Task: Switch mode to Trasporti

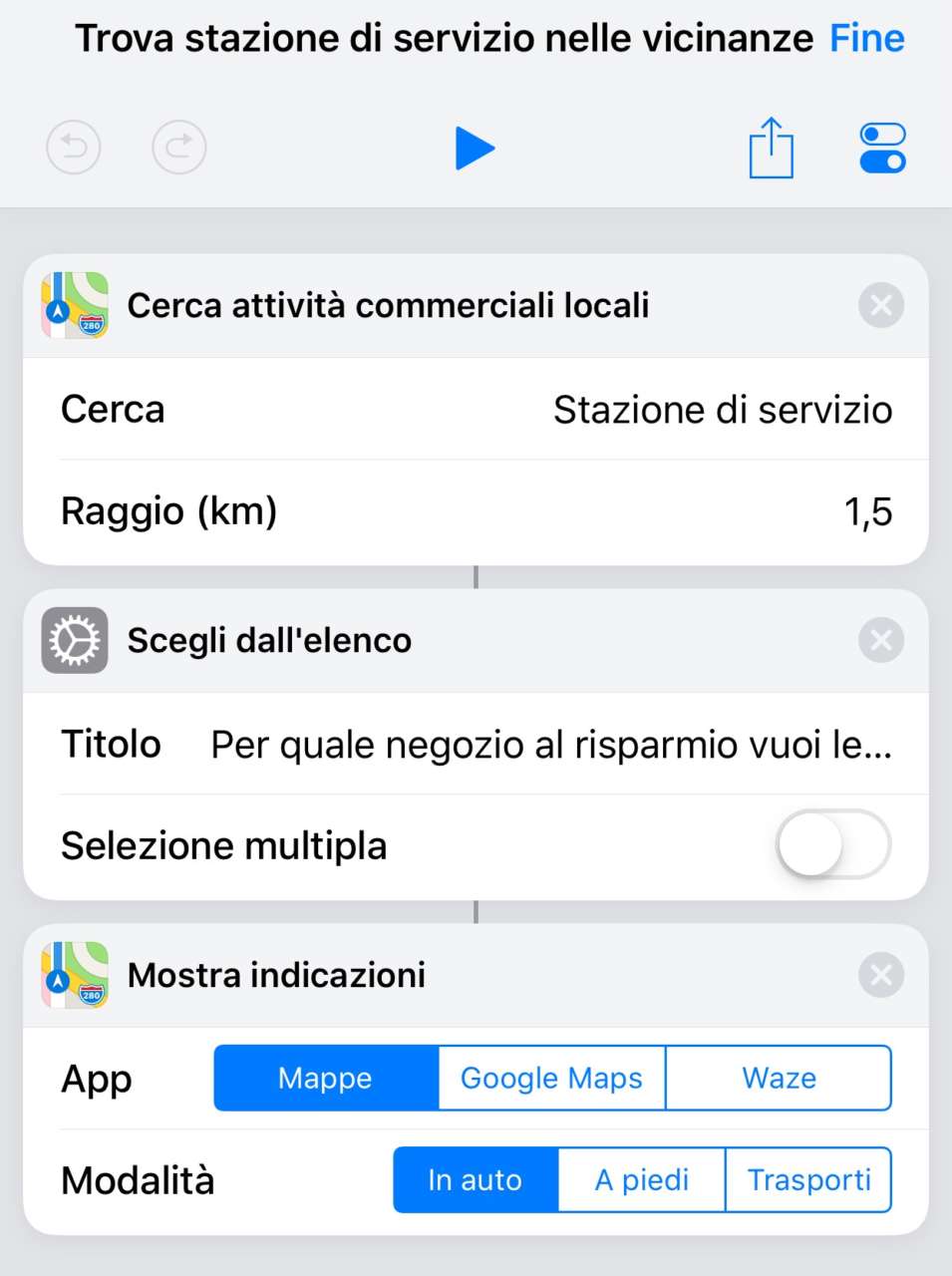Action: click(x=808, y=1180)
